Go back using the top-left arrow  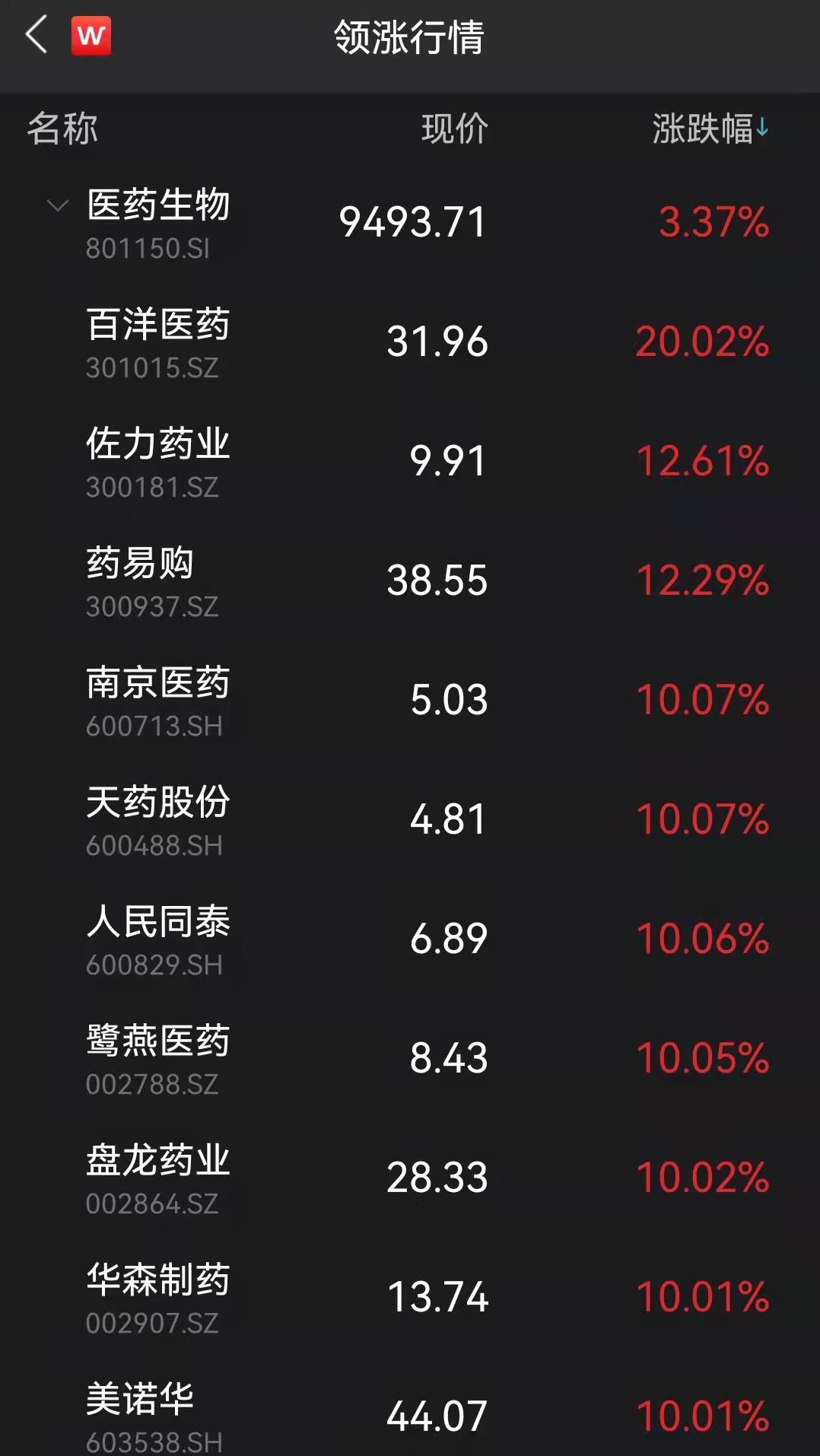37,36
